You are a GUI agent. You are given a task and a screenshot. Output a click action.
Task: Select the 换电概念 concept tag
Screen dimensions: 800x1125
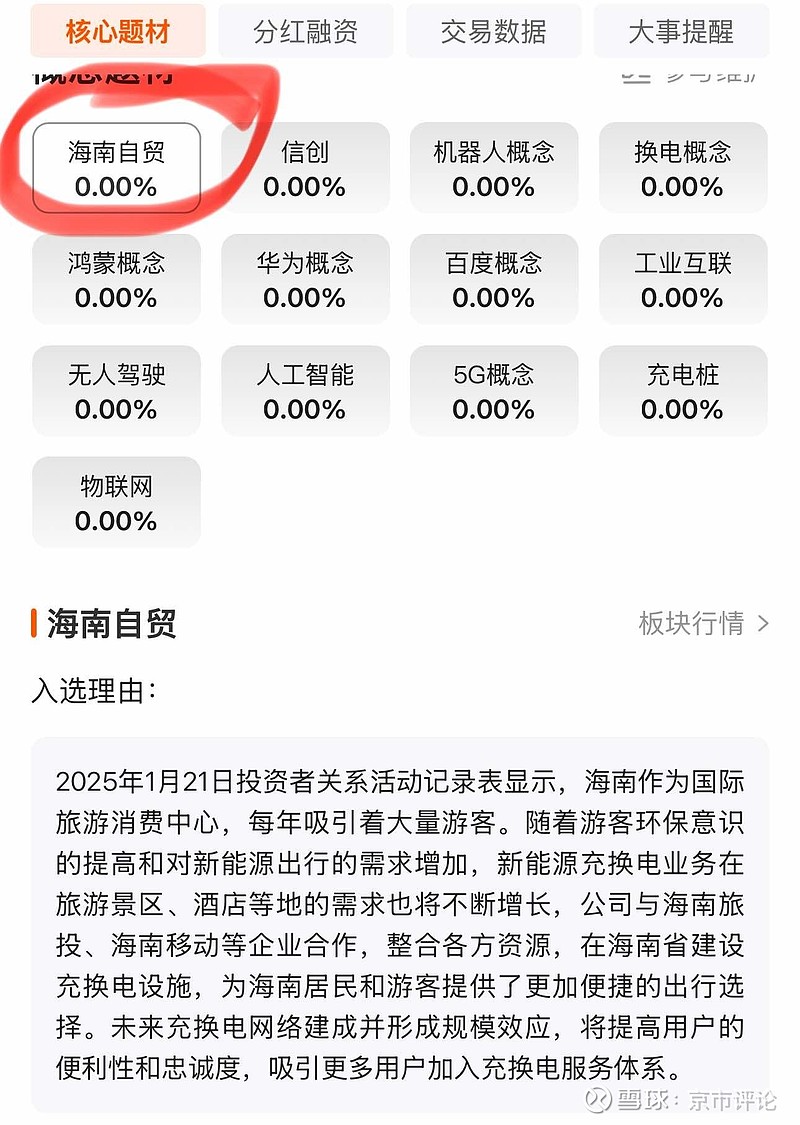(683, 169)
